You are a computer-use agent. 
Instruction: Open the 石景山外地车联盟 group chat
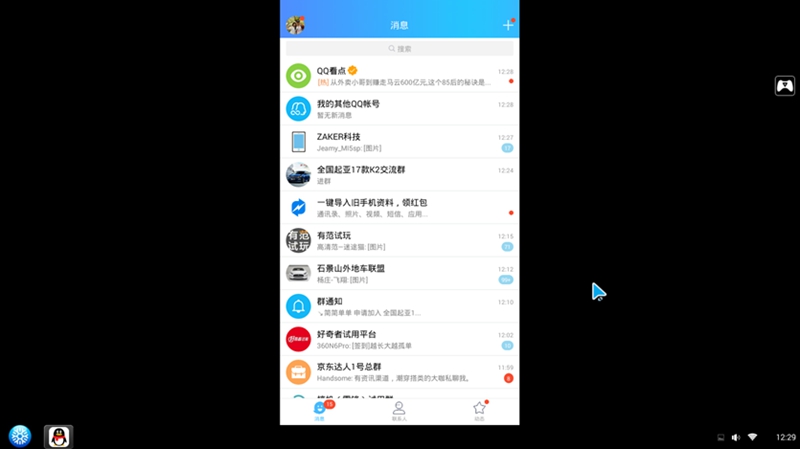tap(400, 273)
